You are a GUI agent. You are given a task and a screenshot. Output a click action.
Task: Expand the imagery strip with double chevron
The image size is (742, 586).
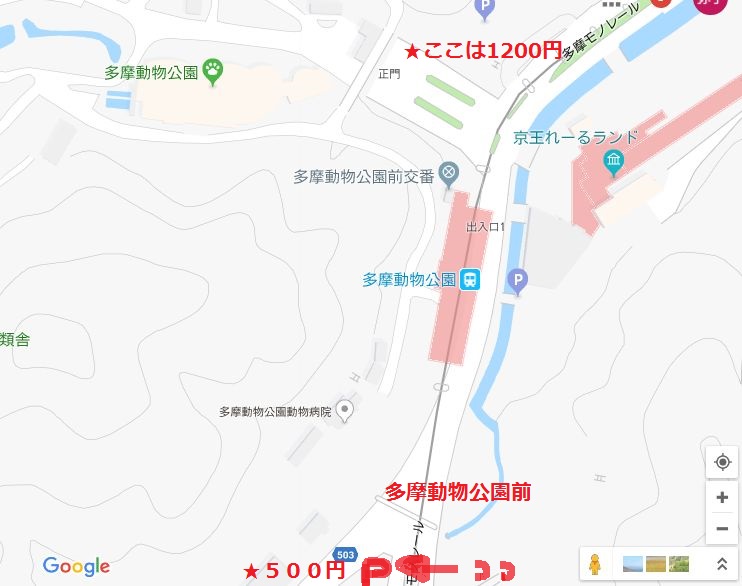pos(721,564)
